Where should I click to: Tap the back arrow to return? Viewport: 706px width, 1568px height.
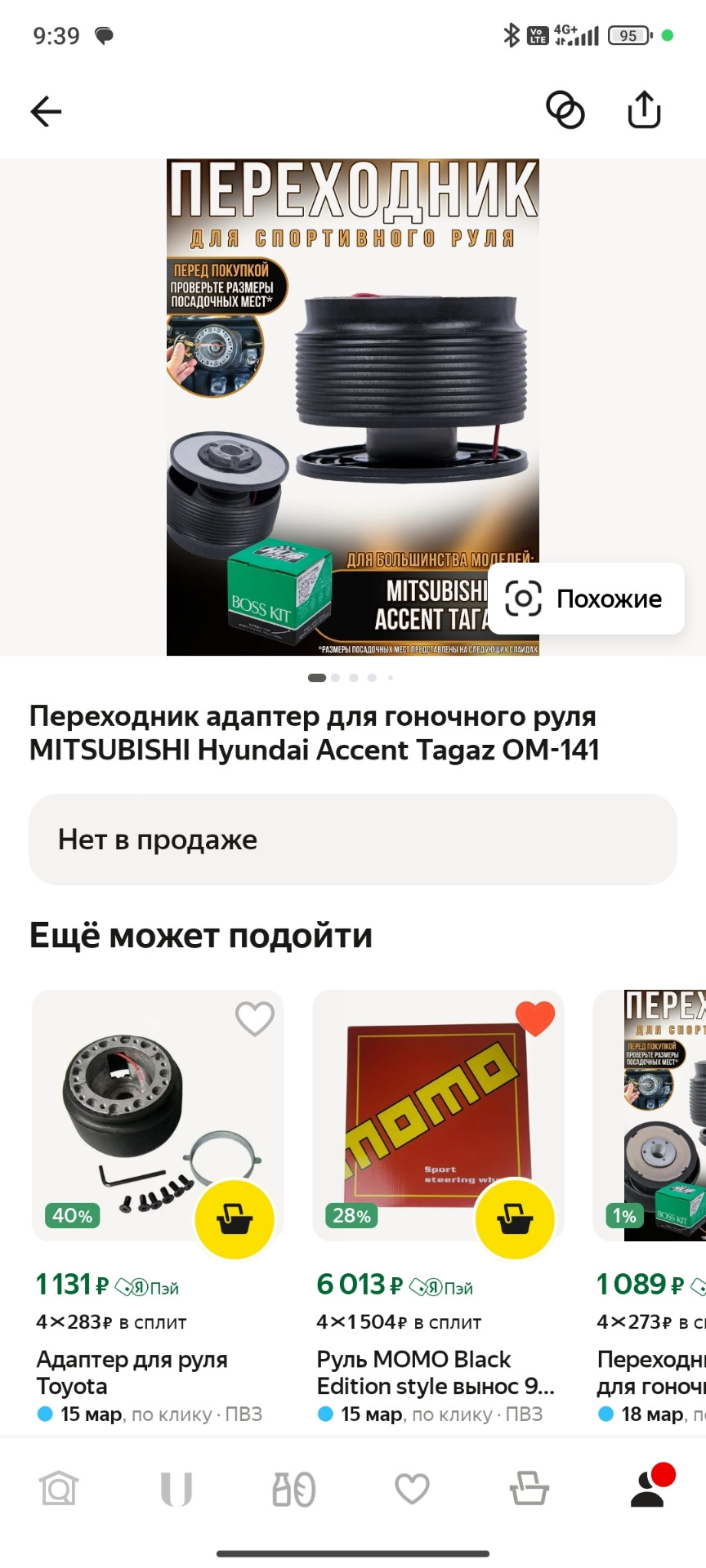[x=46, y=111]
